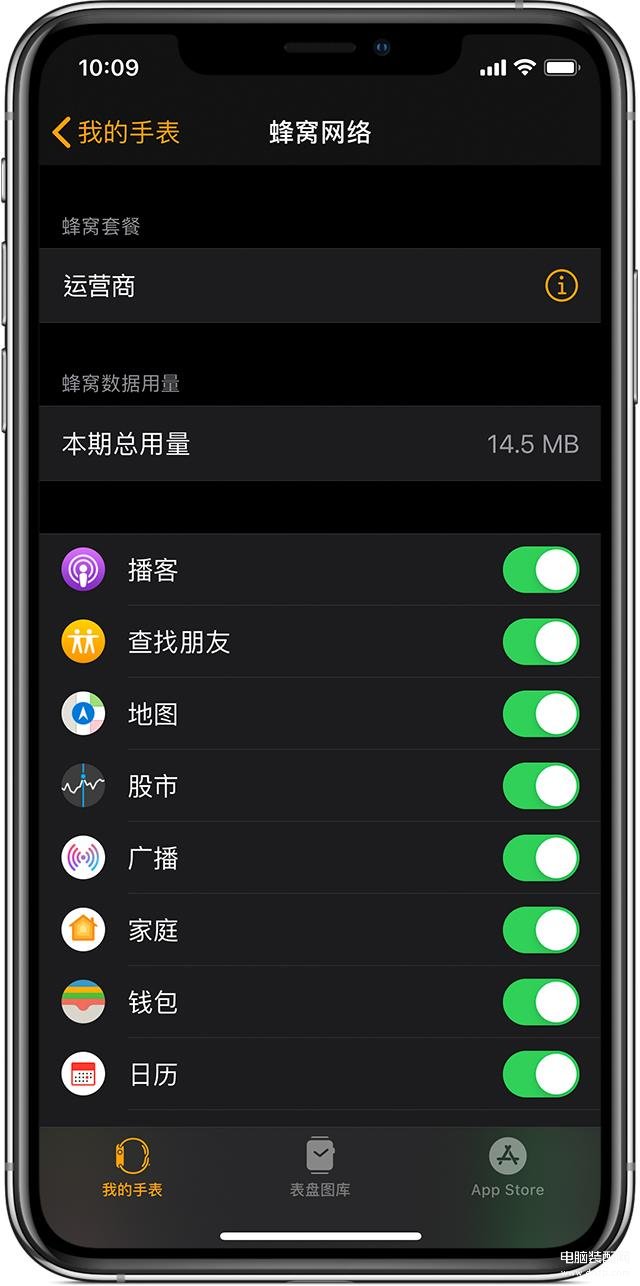Turn off 钱包 cellular access
The height and width of the screenshot is (1286, 640).
pyautogui.click(x=541, y=1002)
